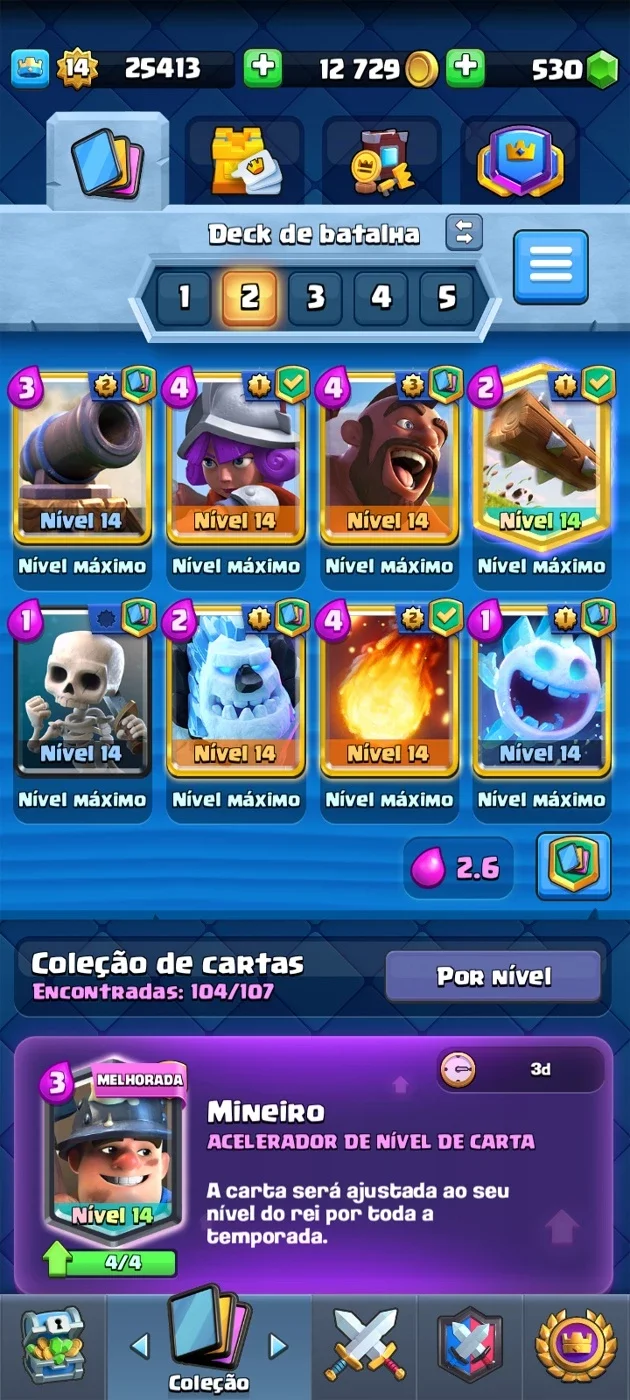Select battle deck slot 3

316,298
